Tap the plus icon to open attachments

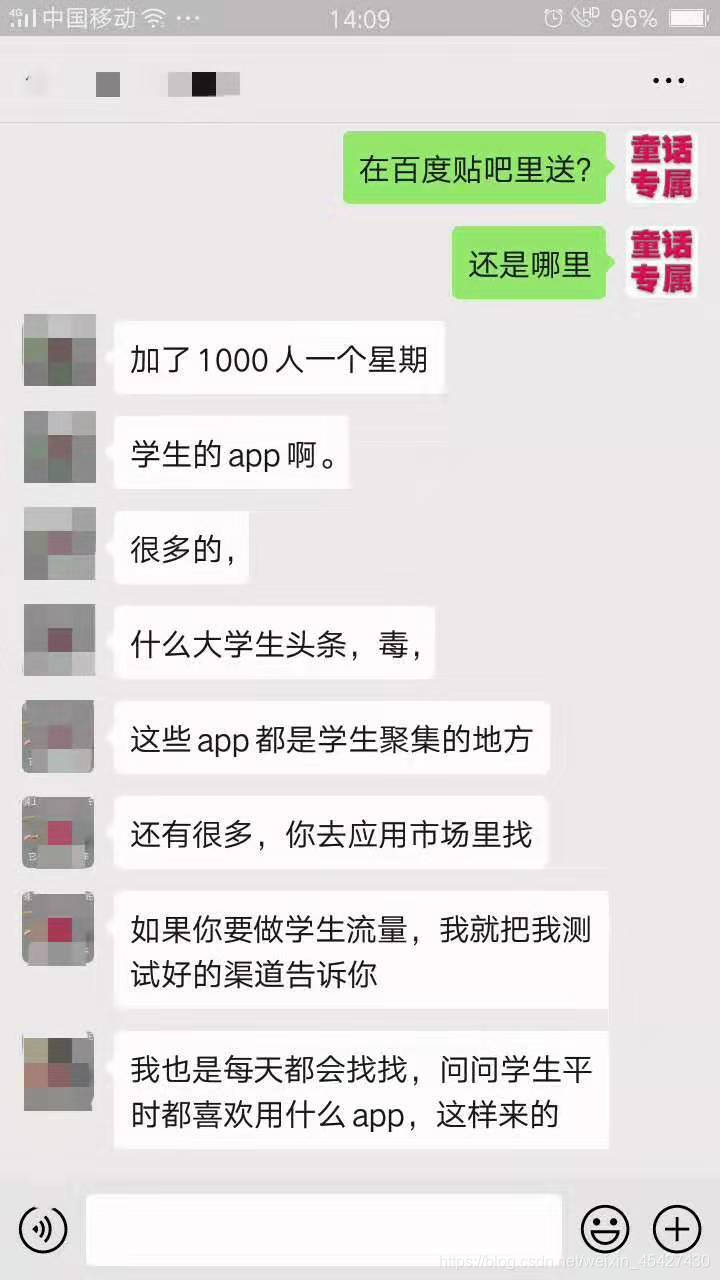(676, 1229)
